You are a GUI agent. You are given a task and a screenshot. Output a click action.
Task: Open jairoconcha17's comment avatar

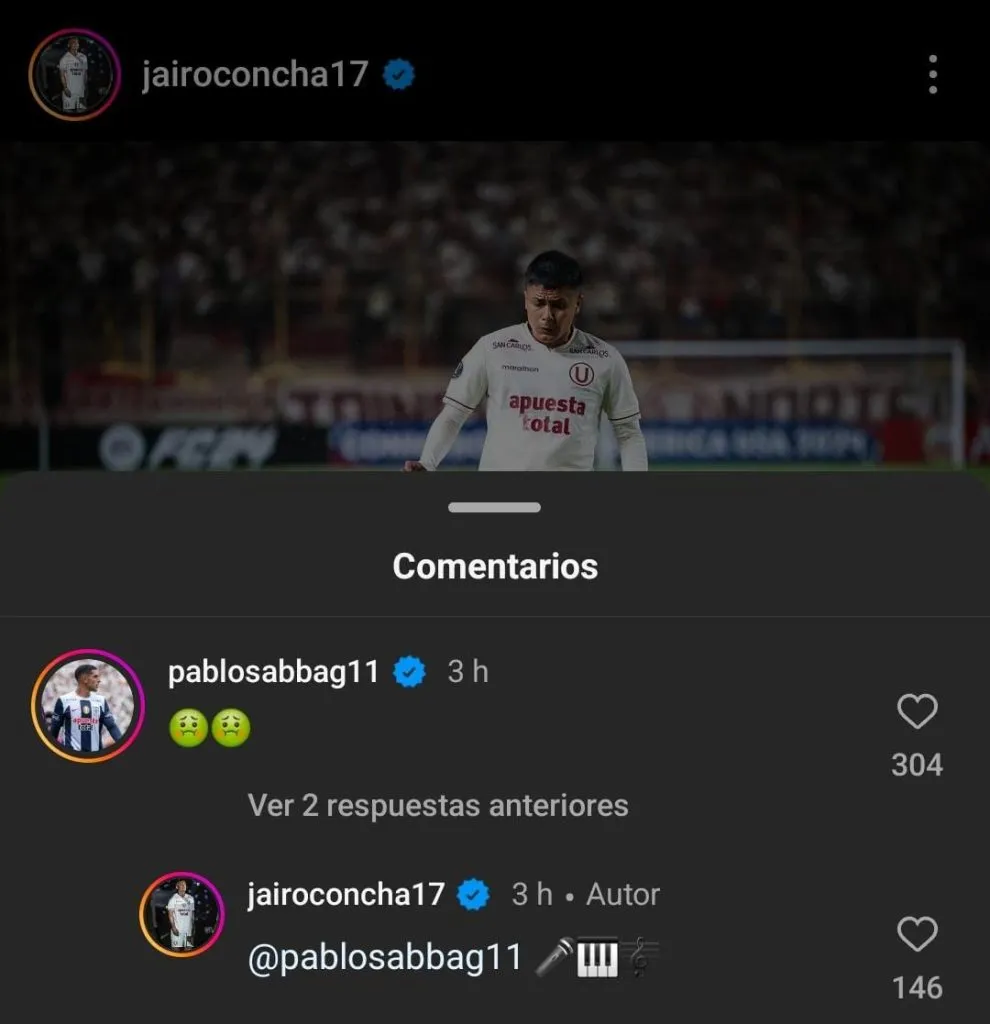click(180, 915)
